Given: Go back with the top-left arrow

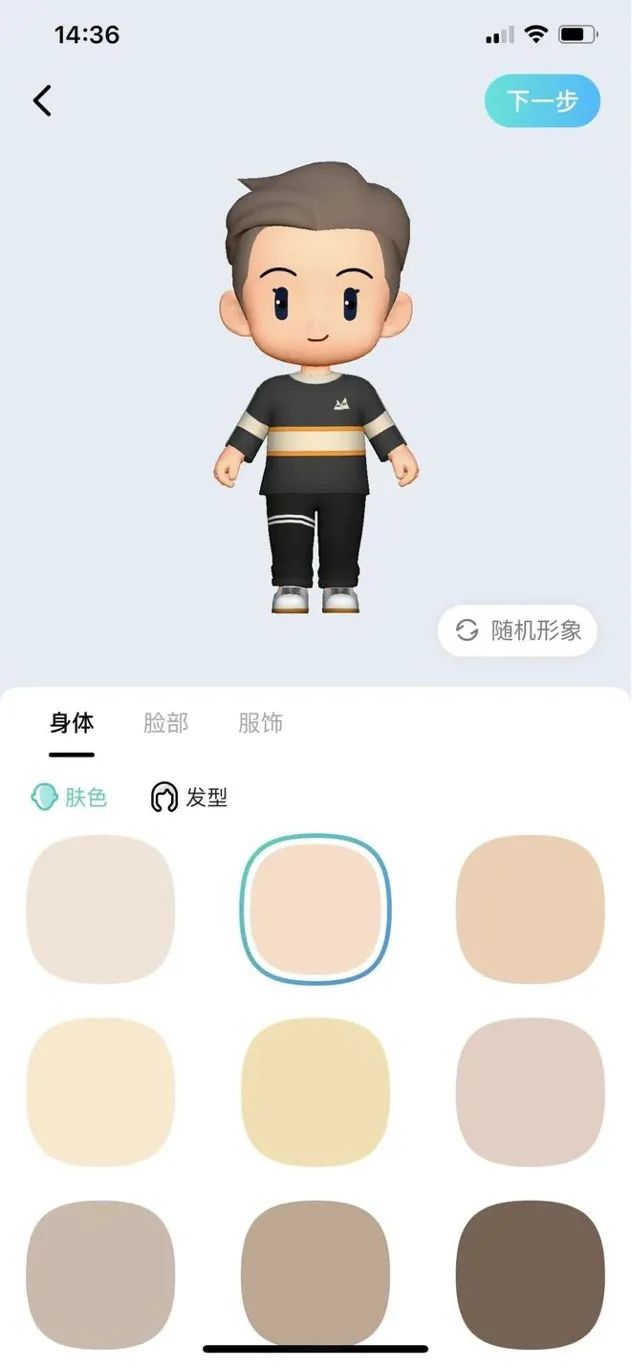Looking at the screenshot, I should click(x=42, y=101).
